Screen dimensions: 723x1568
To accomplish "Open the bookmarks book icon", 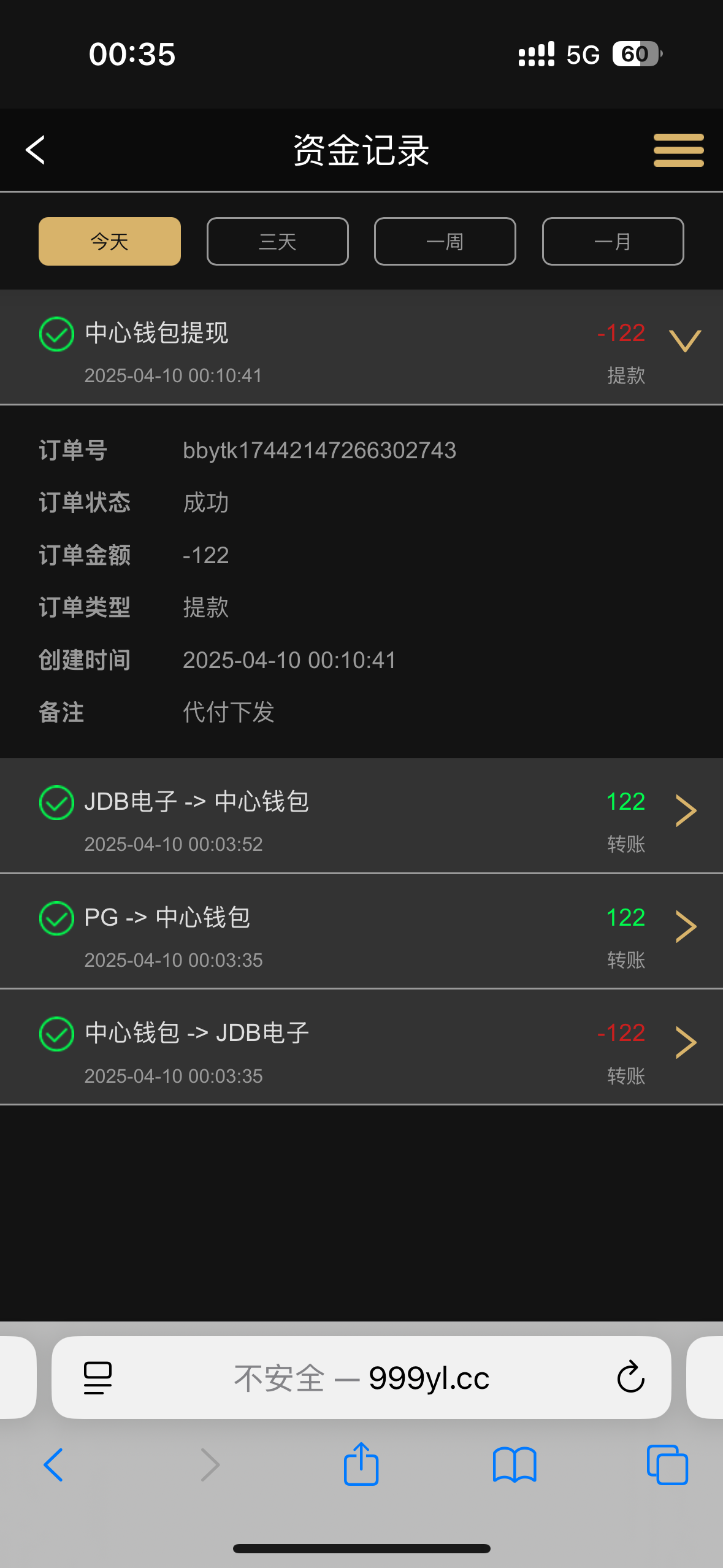I will tap(515, 1465).
